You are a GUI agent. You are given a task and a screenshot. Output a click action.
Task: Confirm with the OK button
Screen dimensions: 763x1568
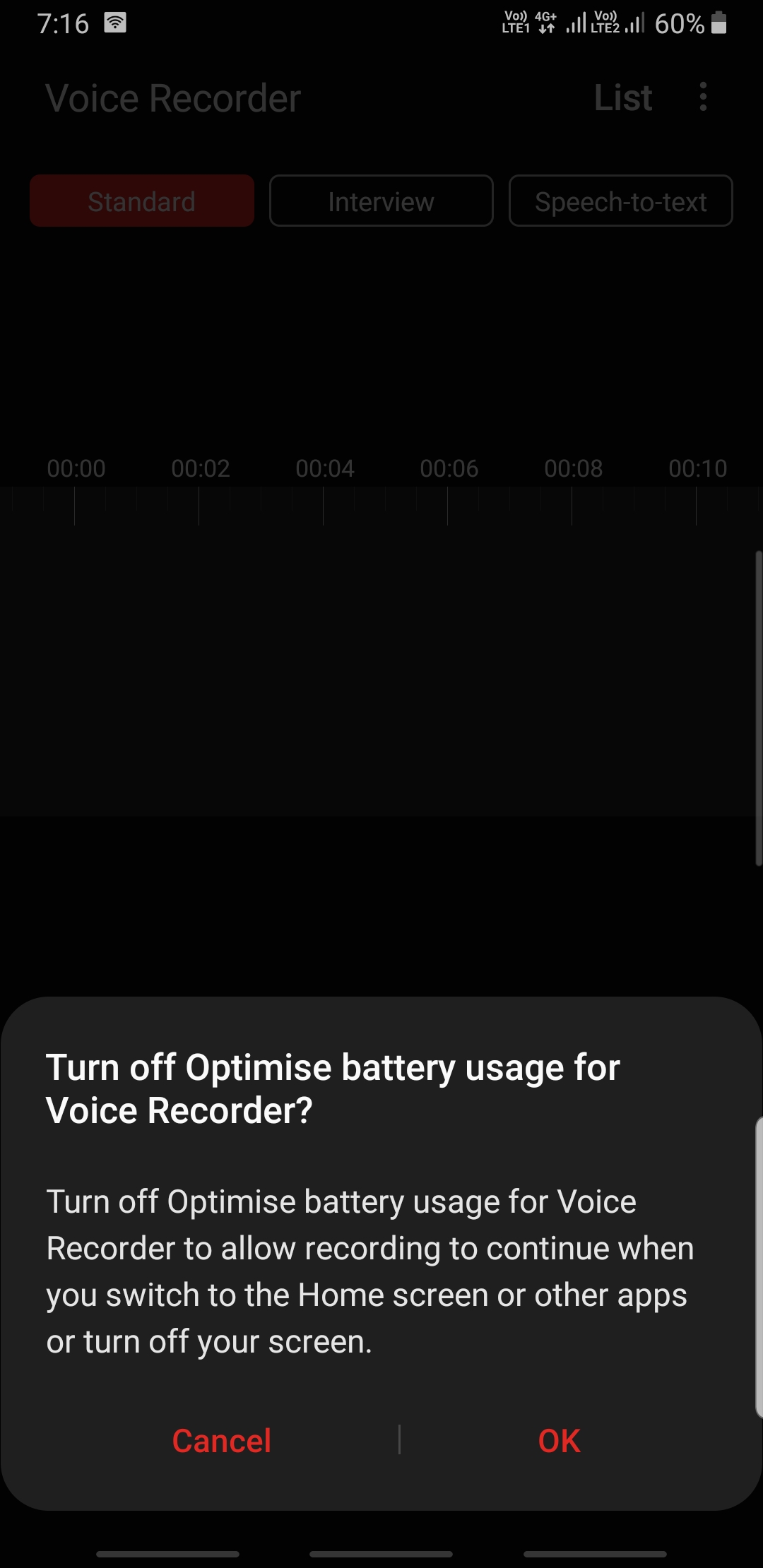(559, 1441)
